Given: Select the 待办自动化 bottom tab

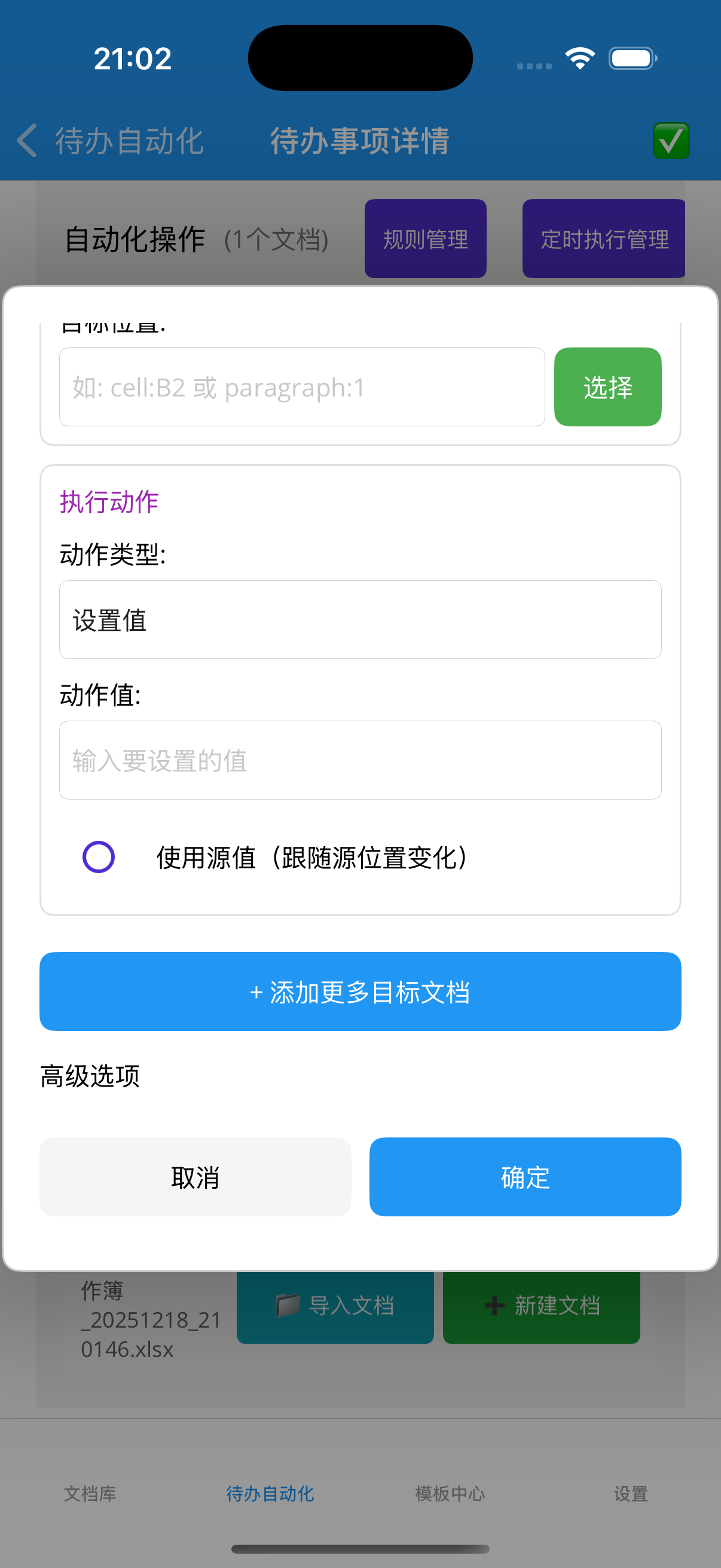Looking at the screenshot, I should point(270,1494).
